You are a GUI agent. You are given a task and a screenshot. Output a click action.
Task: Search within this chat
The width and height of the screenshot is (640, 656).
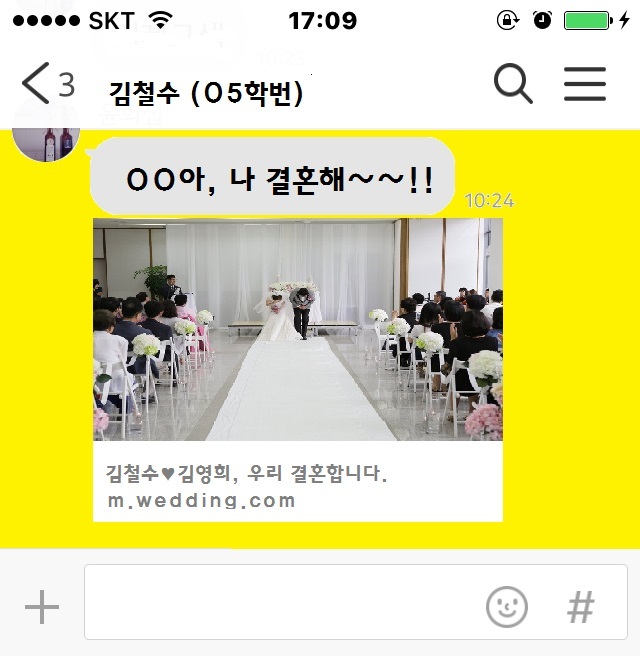[x=513, y=83]
